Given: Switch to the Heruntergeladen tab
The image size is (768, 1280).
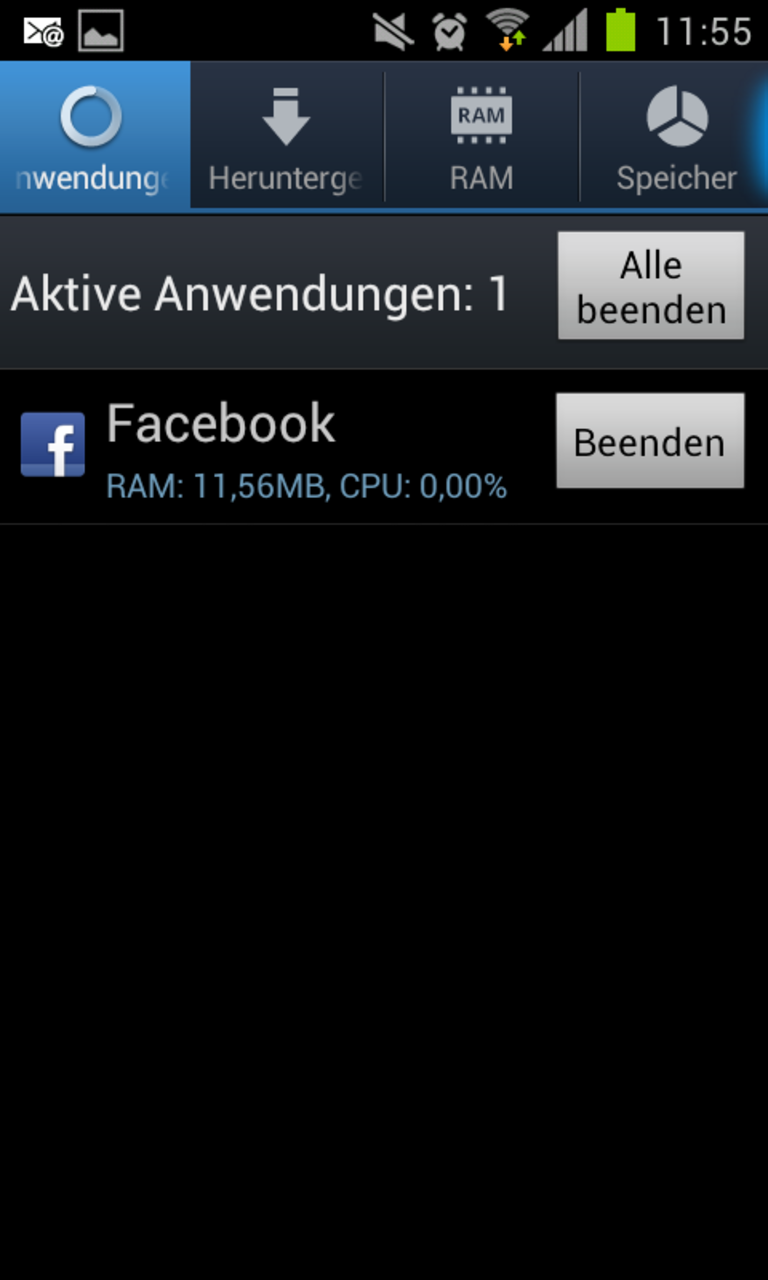Looking at the screenshot, I should point(286,138).
